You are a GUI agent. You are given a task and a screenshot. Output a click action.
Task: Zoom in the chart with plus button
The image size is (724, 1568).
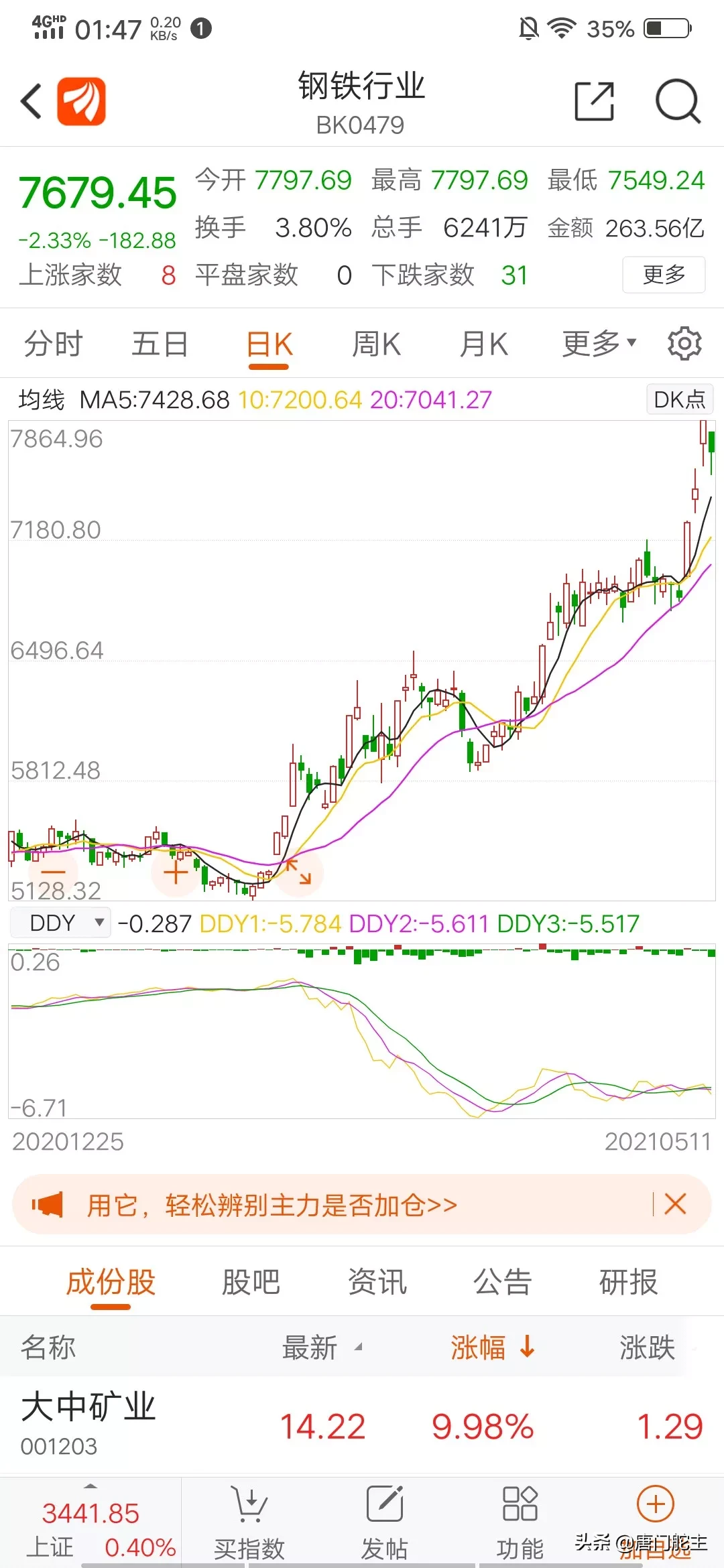[176, 871]
